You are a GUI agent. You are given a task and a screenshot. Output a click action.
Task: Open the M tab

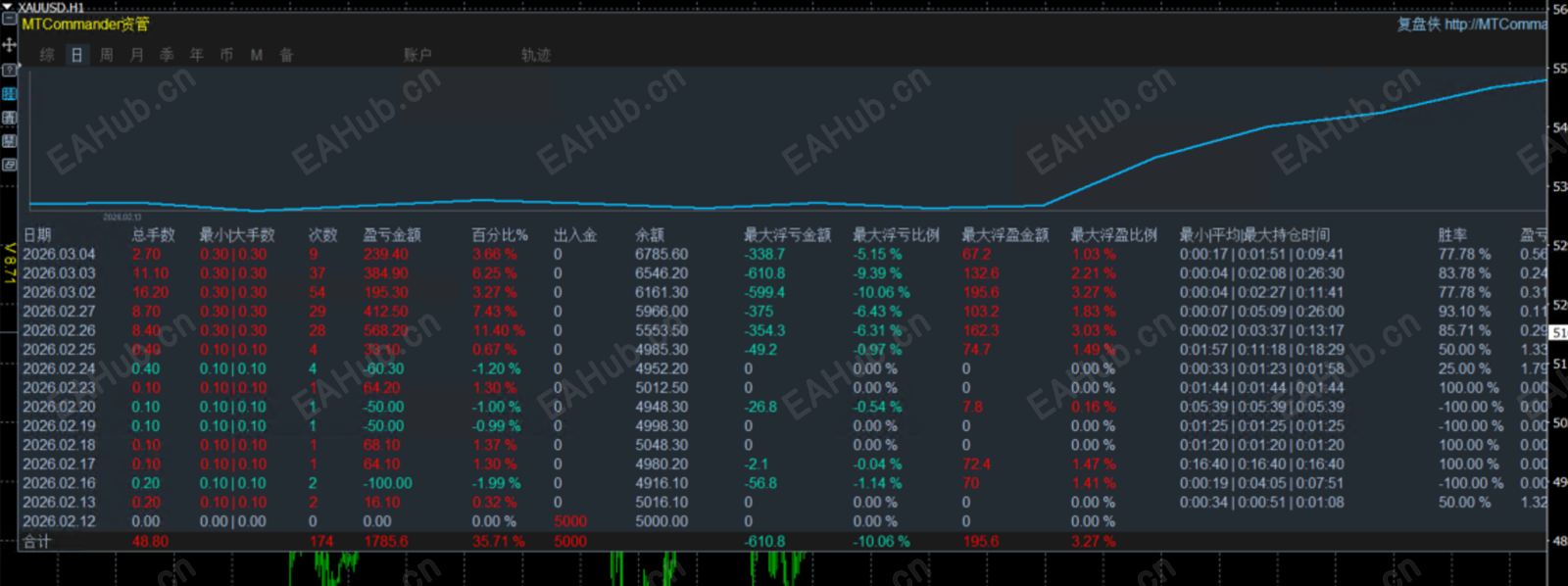tap(256, 55)
